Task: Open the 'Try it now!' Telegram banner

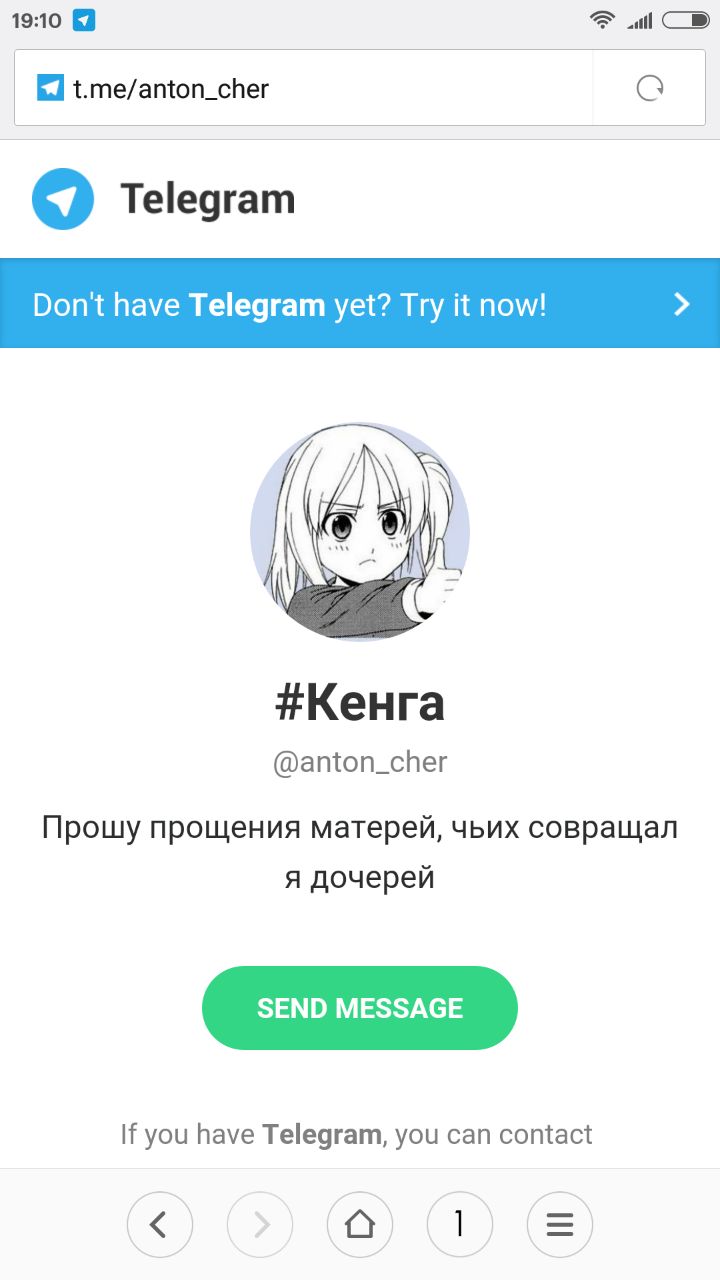Action: pyautogui.click(x=360, y=304)
